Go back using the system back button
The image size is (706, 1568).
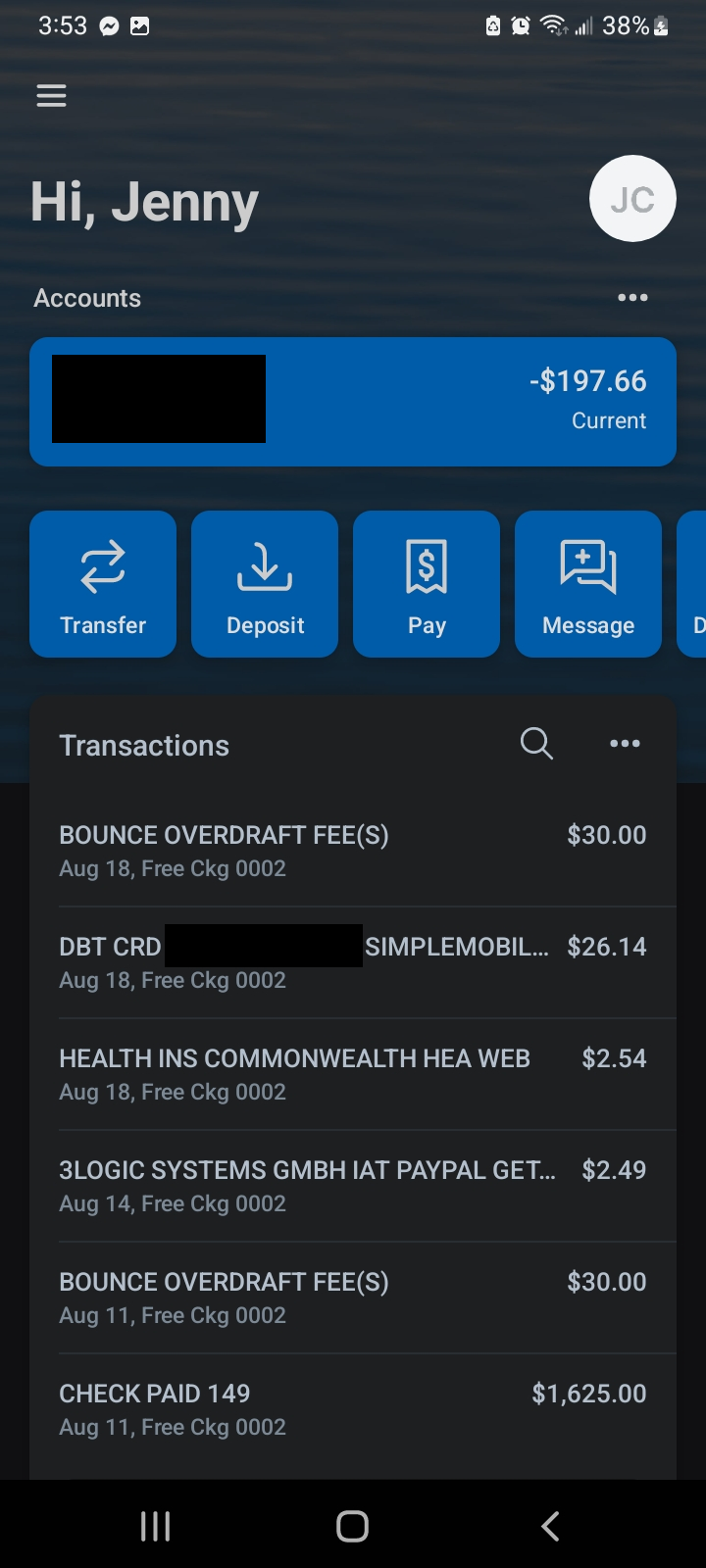coord(550,1526)
